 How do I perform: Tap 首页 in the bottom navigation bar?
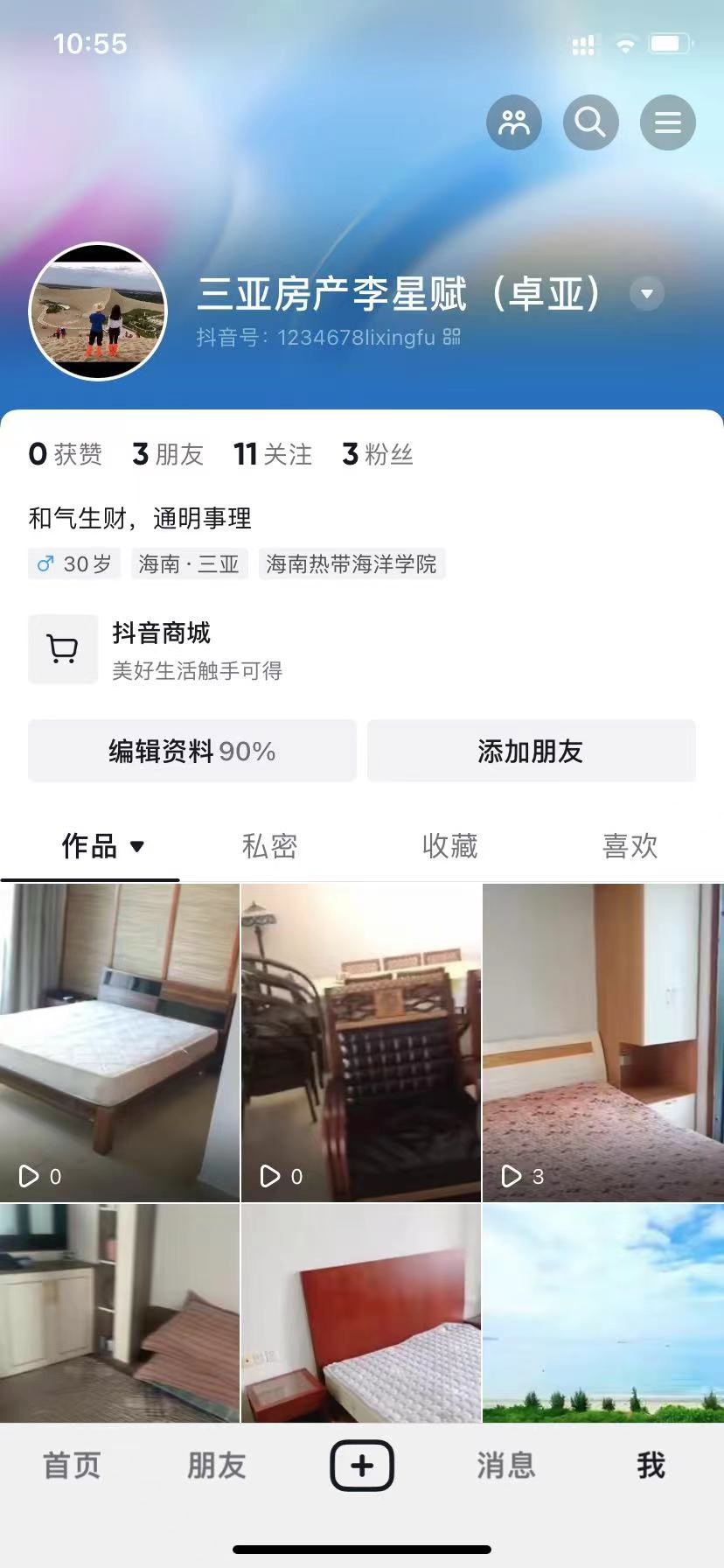70,1466
